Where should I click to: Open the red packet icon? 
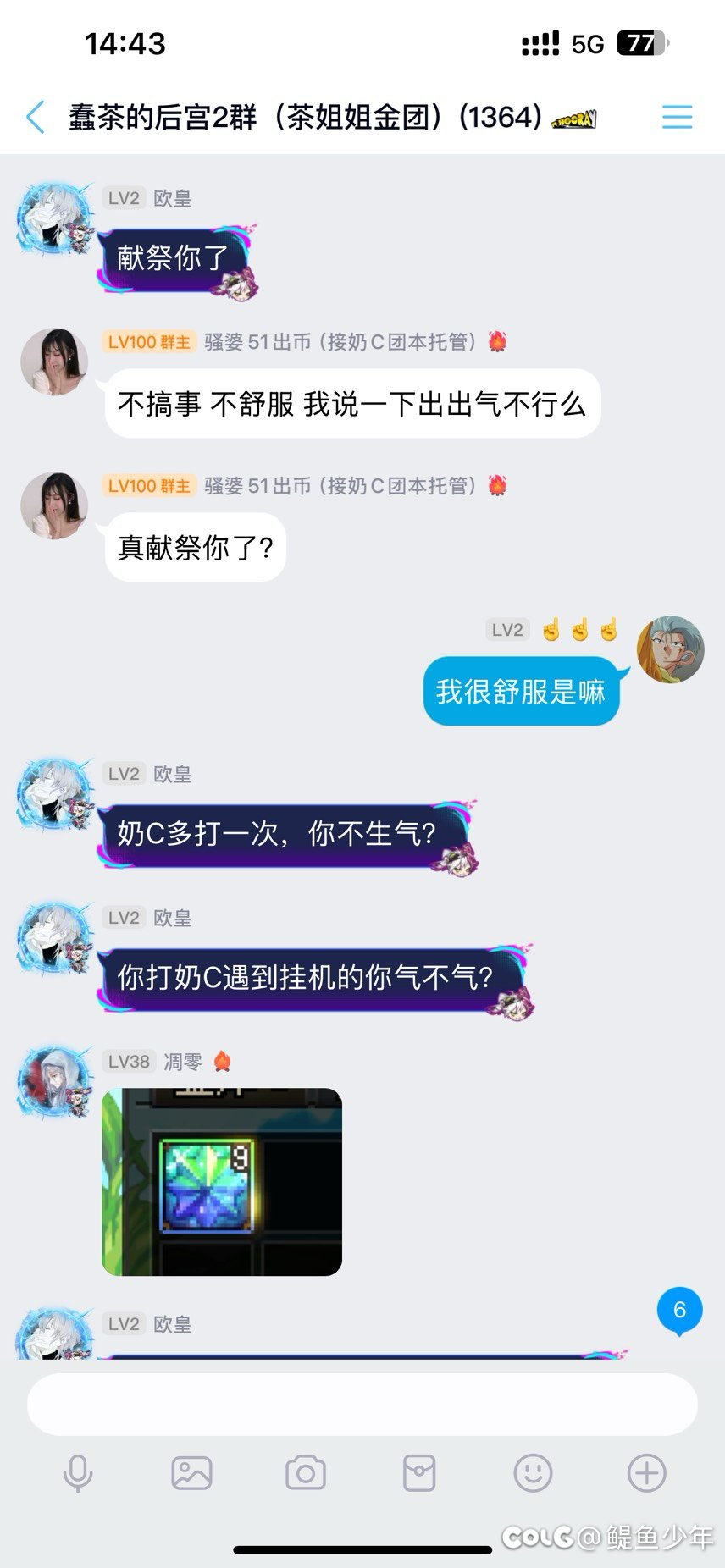[419, 1473]
